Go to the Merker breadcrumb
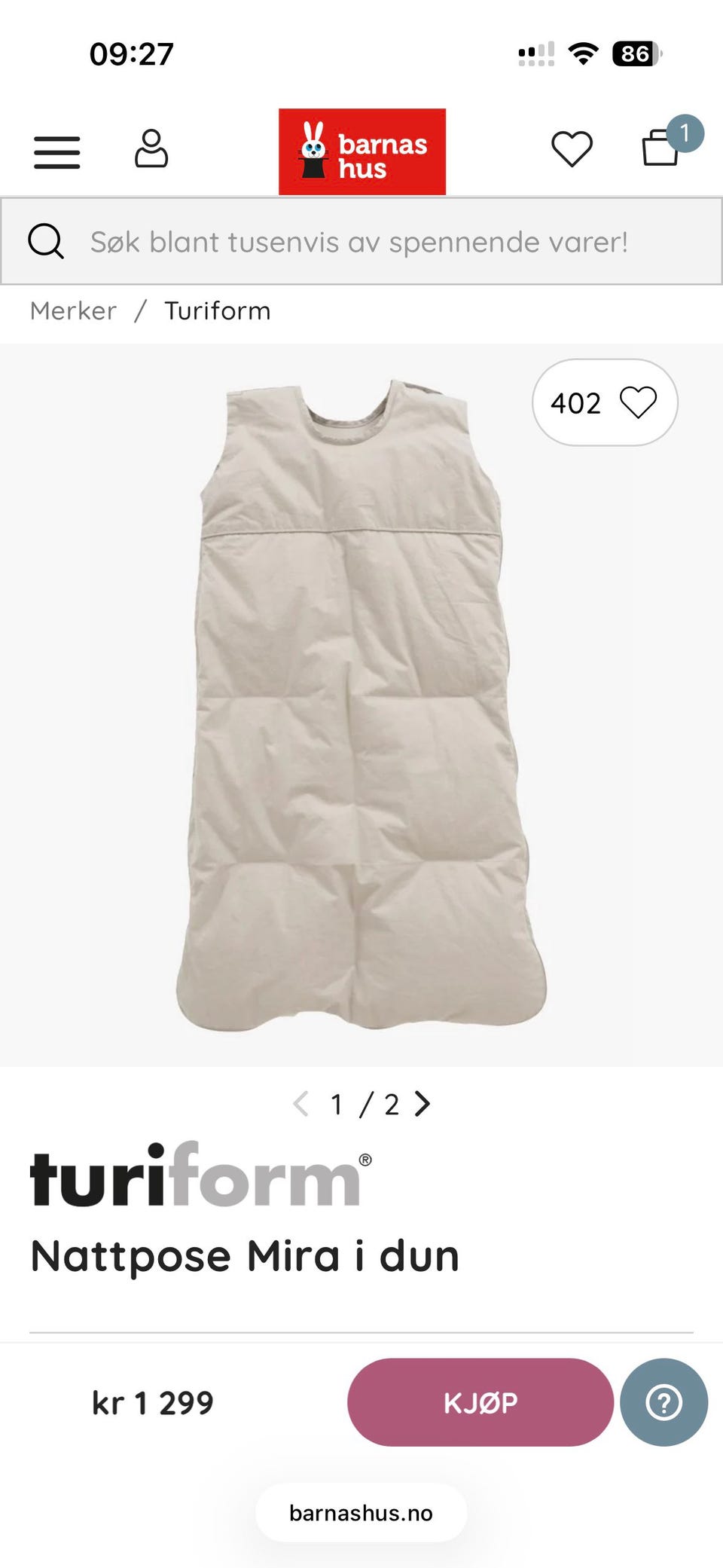This screenshot has width=723, height=1568. [x=73, y=311]
